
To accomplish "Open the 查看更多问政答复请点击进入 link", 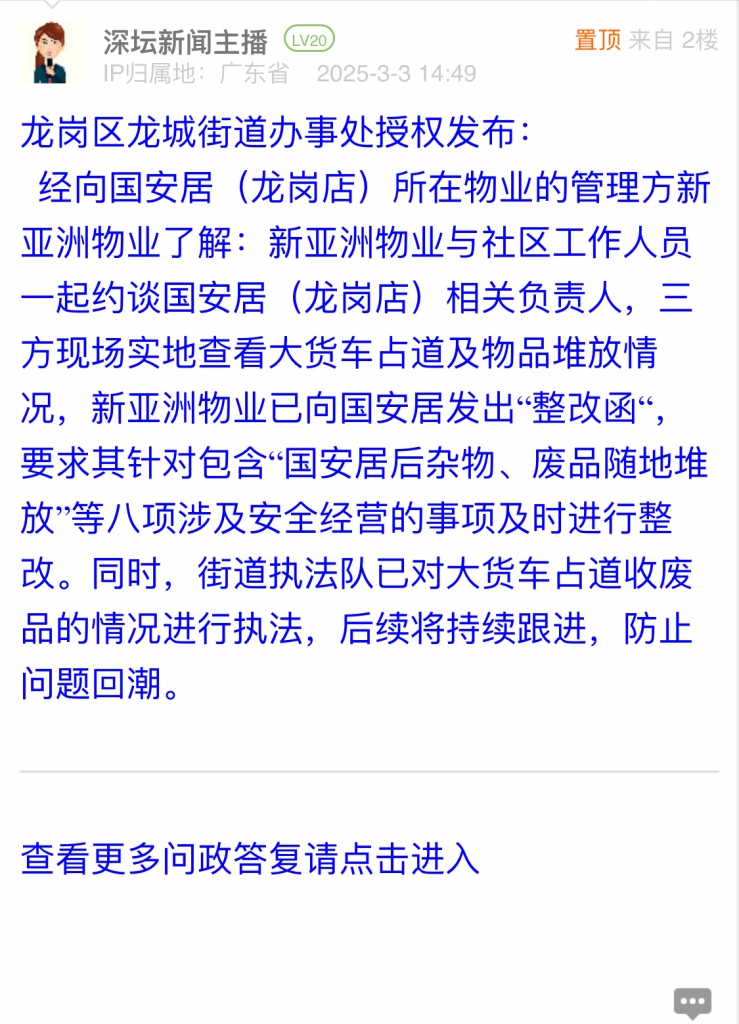I will coord(250,858).
